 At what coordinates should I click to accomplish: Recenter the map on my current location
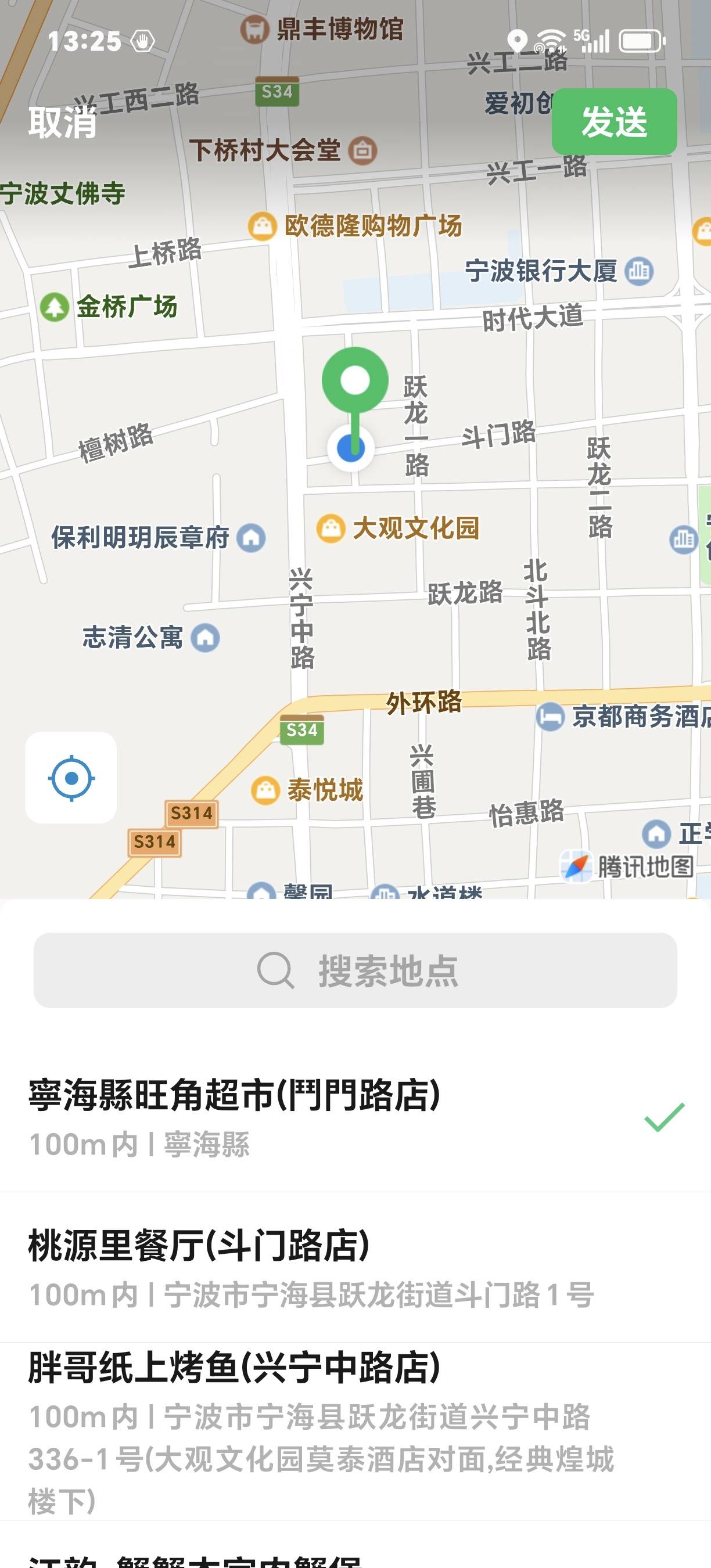point(71,777)
